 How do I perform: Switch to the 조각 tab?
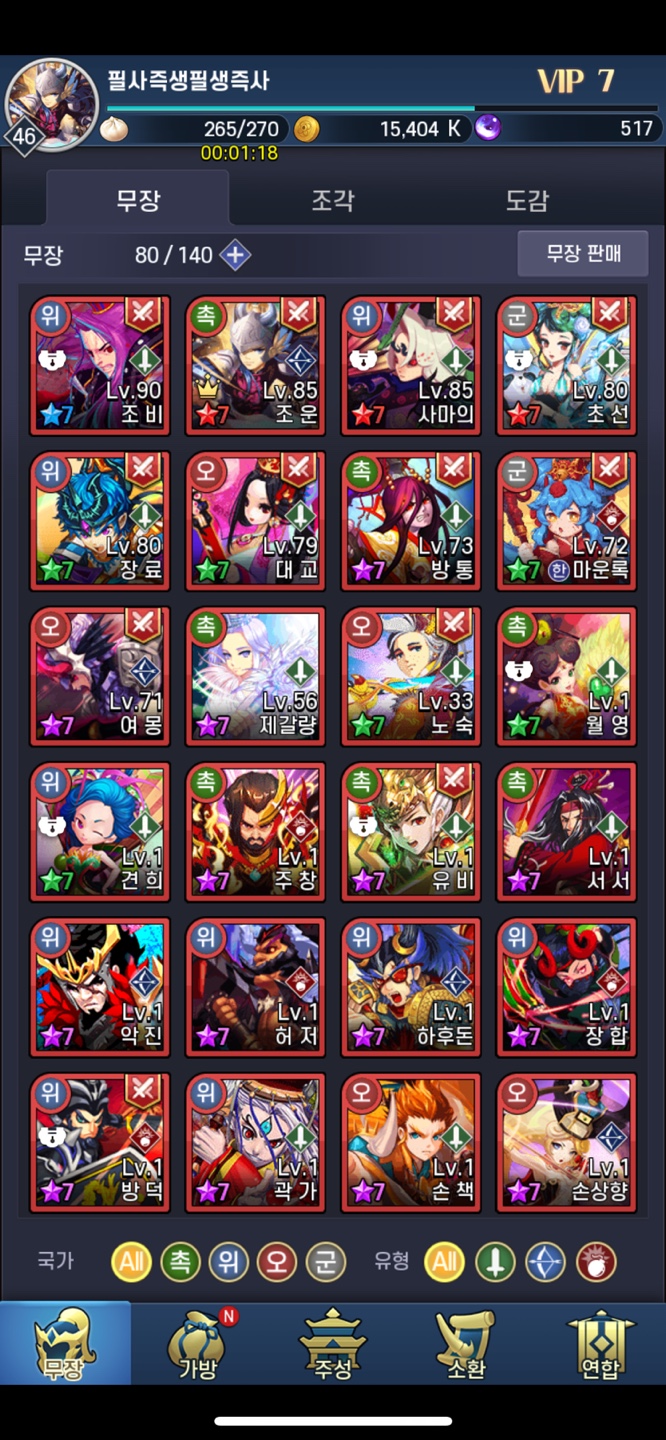point(332,199)
